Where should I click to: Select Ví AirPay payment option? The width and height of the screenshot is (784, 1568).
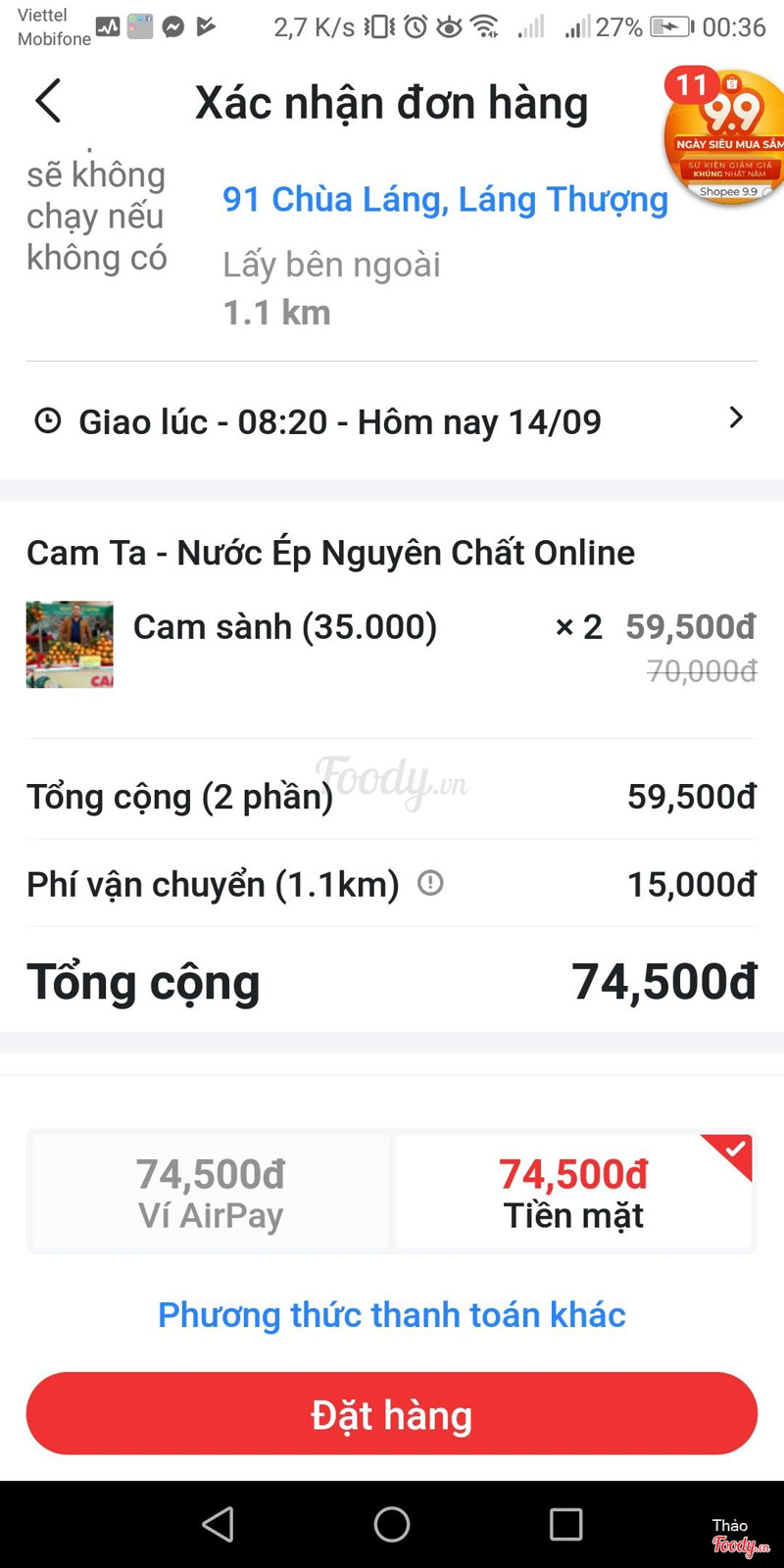[211, 1192]
